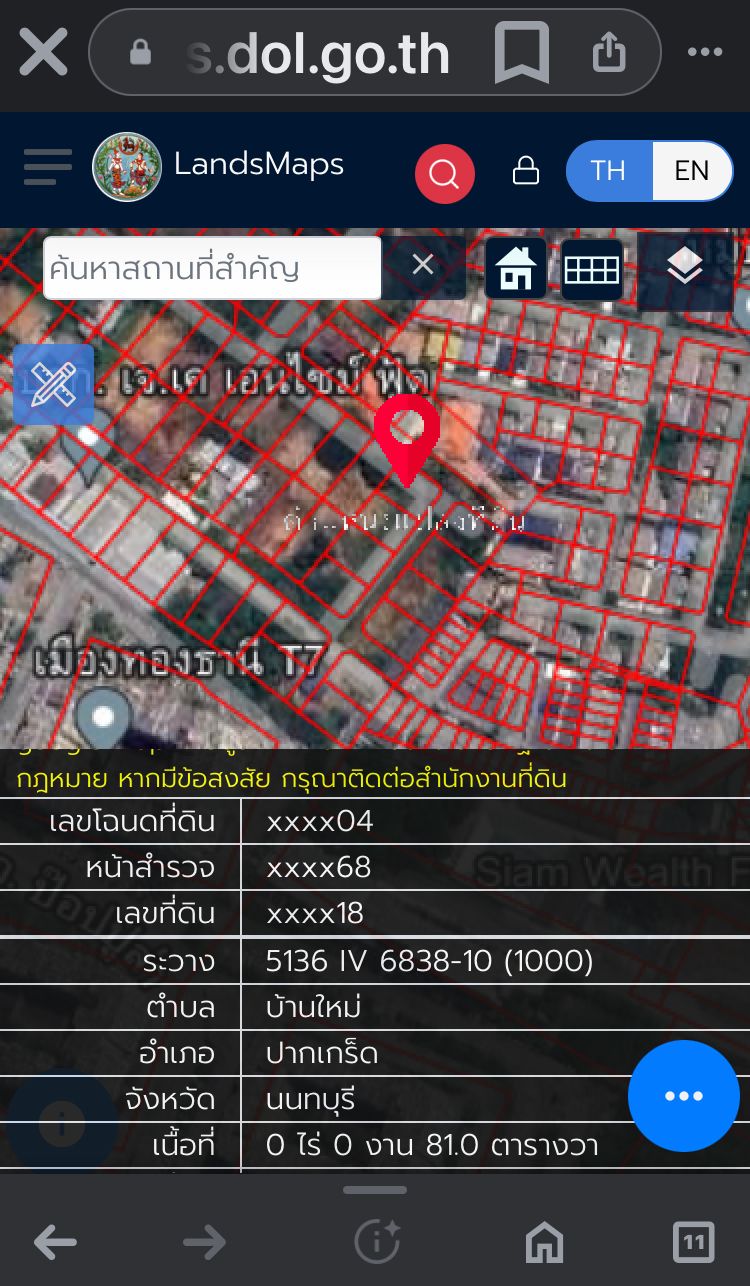Bookmark this page in the browser
750x1286 pixels.
(x=522, y=52)
